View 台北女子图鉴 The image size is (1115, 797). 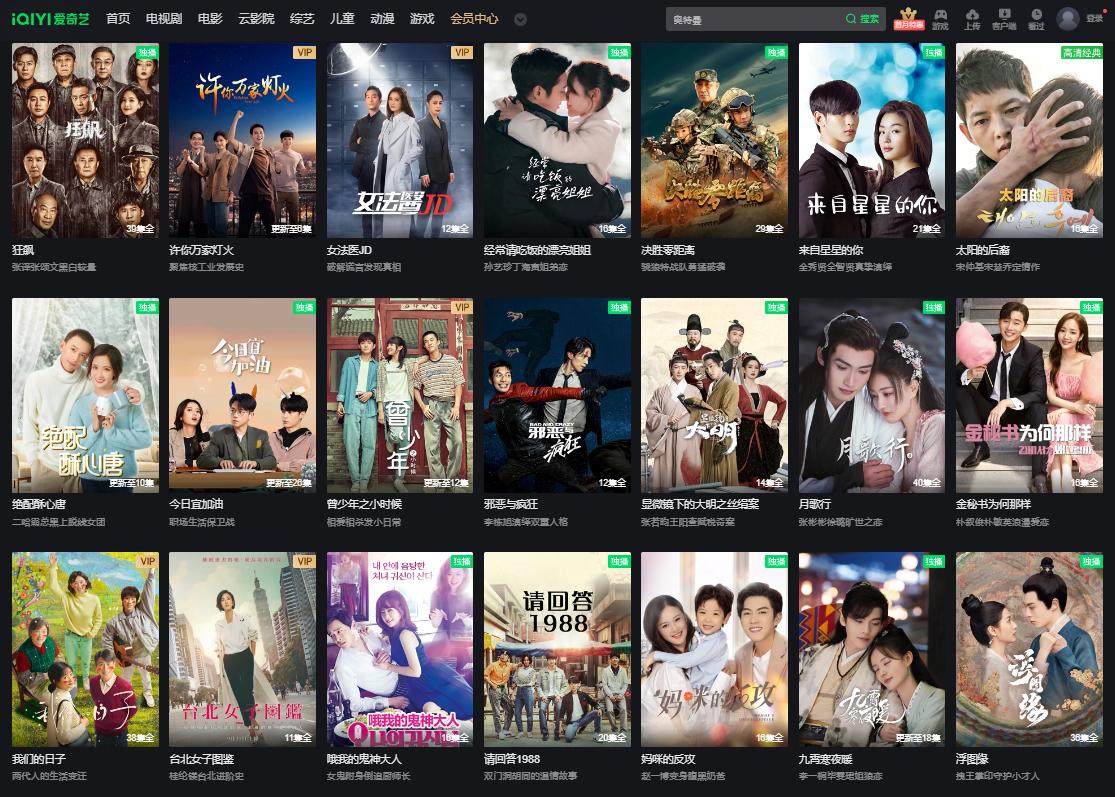pyautogui.click(x=242, y=649)
